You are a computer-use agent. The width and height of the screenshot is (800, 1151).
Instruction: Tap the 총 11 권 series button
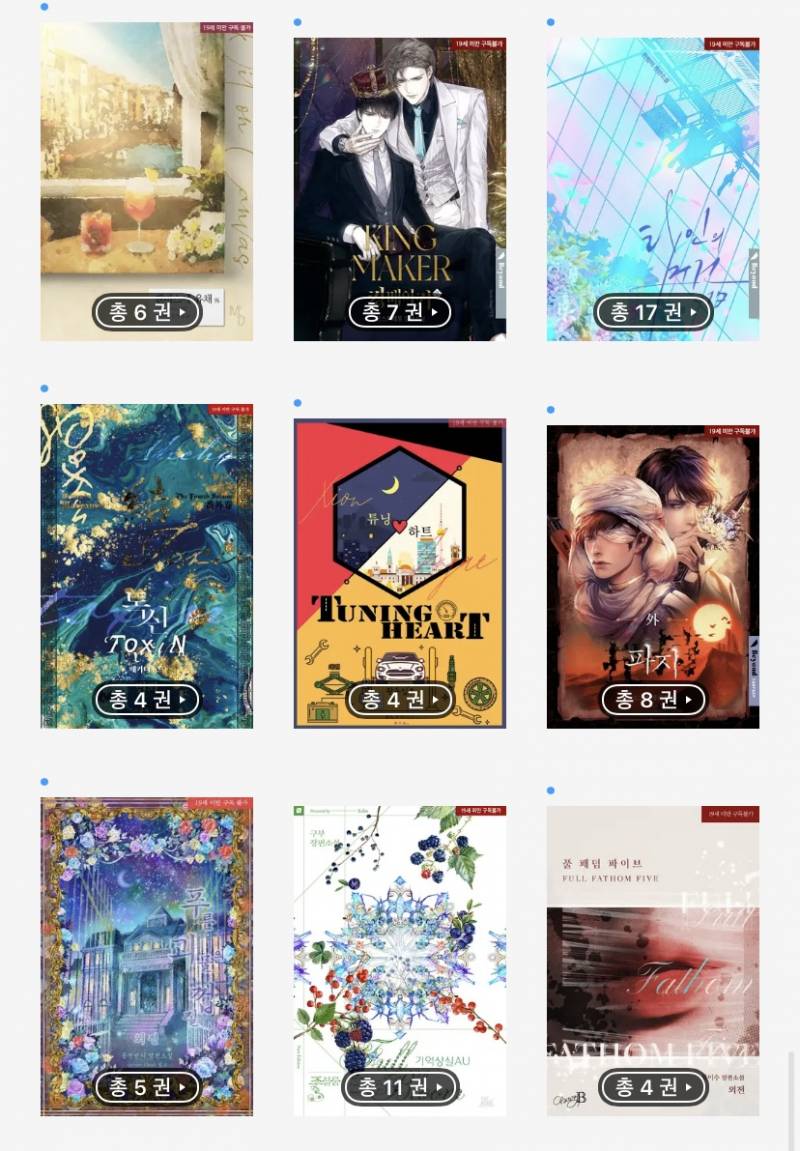click(x=399, y=1086)
